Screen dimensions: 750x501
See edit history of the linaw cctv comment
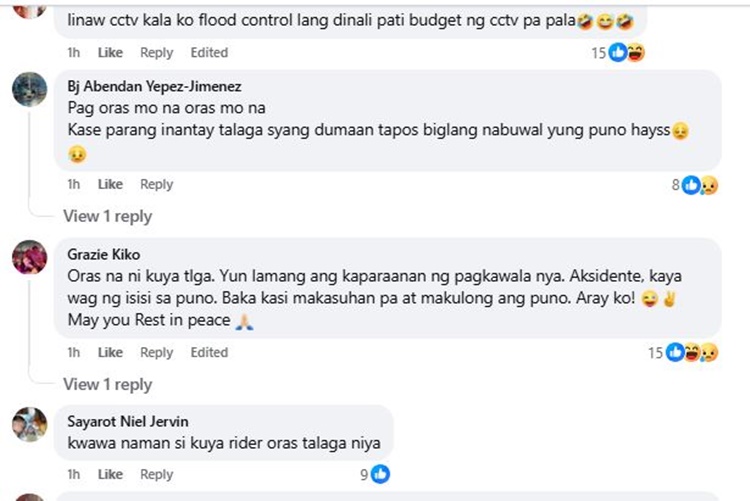click(x=209, y=52)
